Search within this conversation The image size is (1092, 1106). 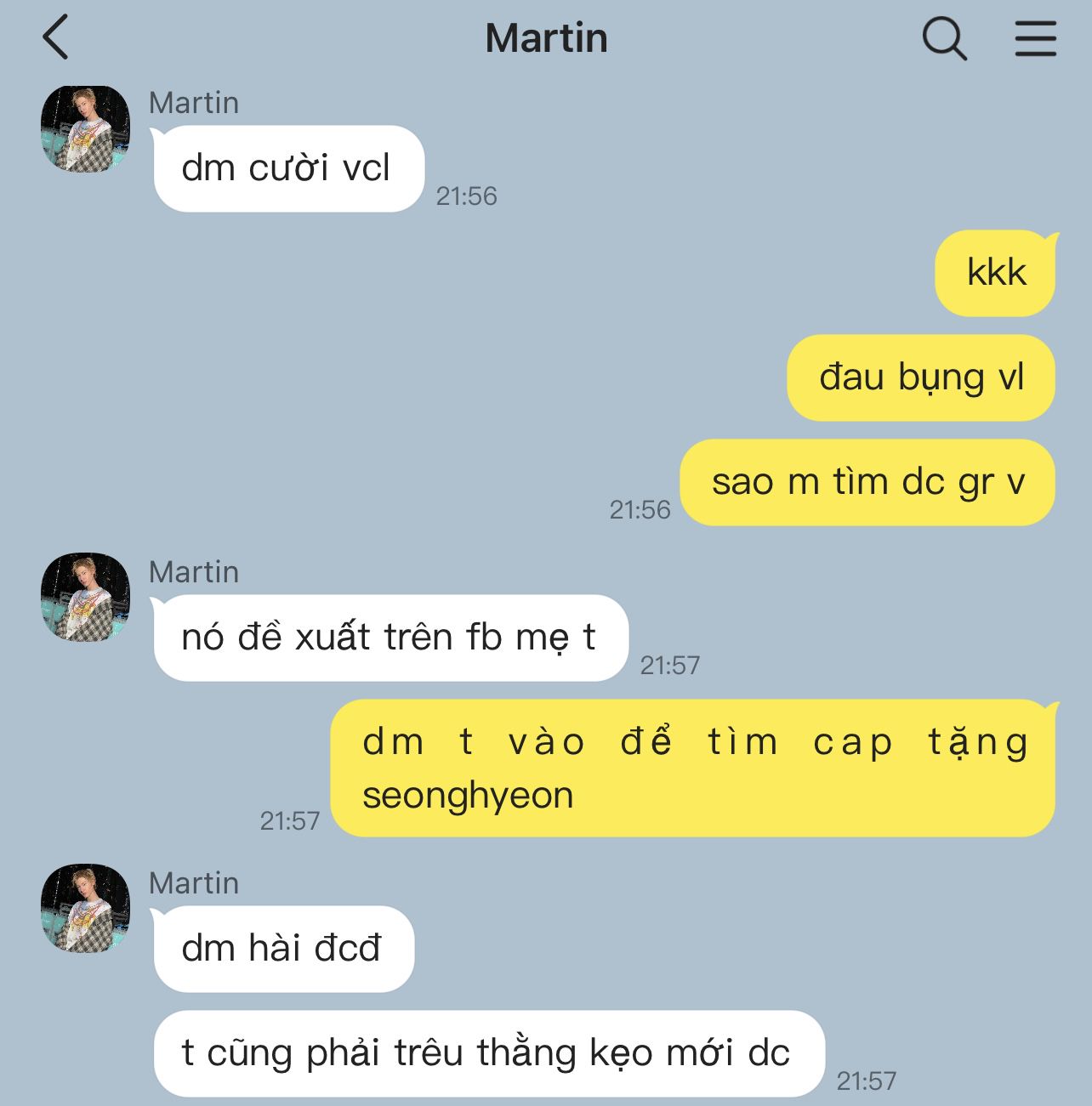click(x=944, y=39)
